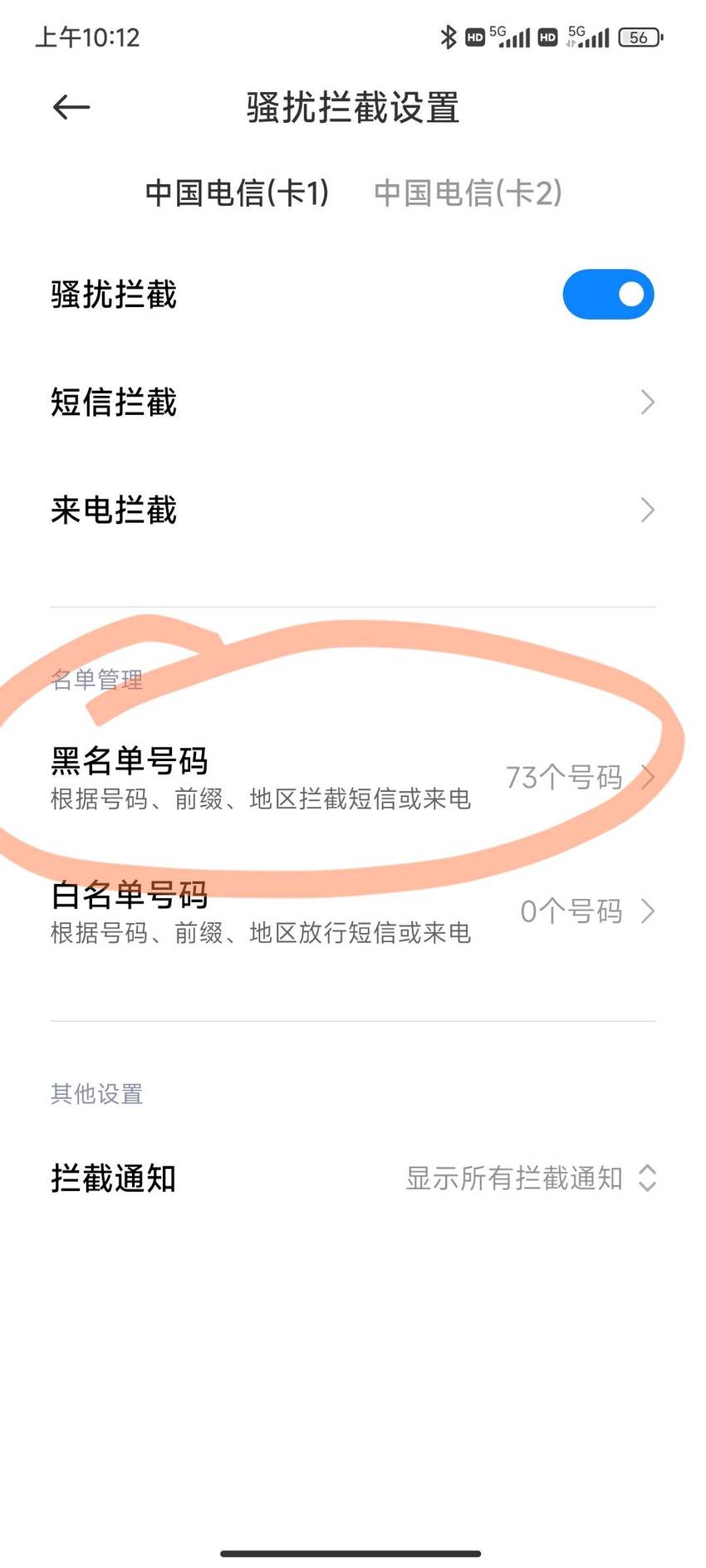Image resolution: width=706 pixels, height=1568 pixels.
Task: Open the 黑名单号码 list
Action: (x=353, y=778)
